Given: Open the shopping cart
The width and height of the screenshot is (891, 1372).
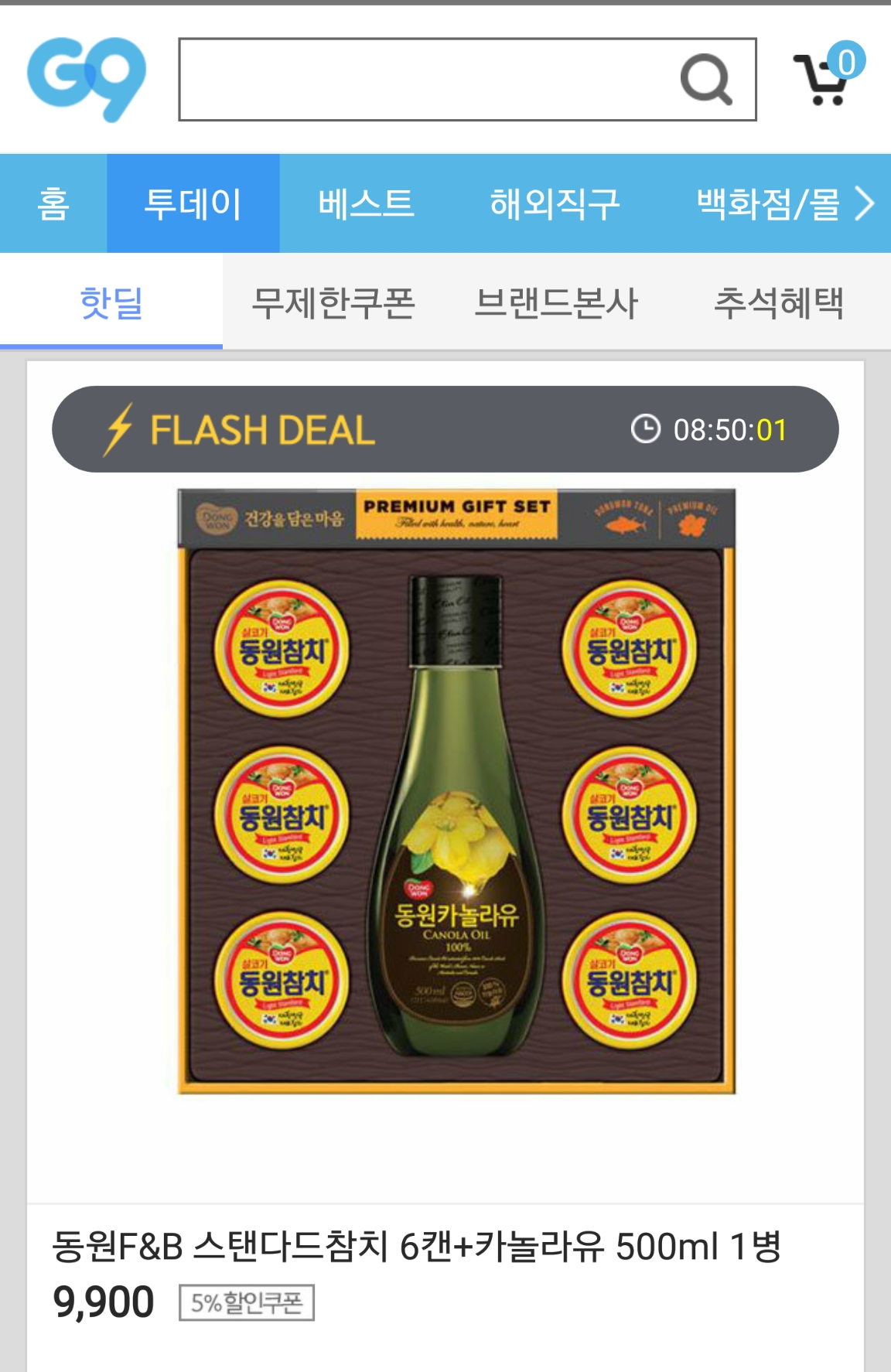Looking at the screenshot, I should [828, 75].
